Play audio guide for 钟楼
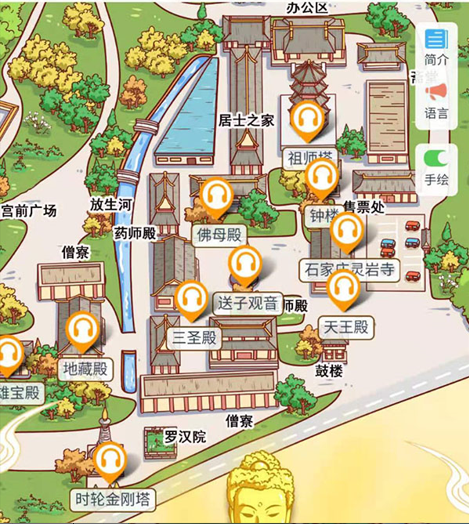The height and width of the screenshot is (524, 469). (322, 179)
